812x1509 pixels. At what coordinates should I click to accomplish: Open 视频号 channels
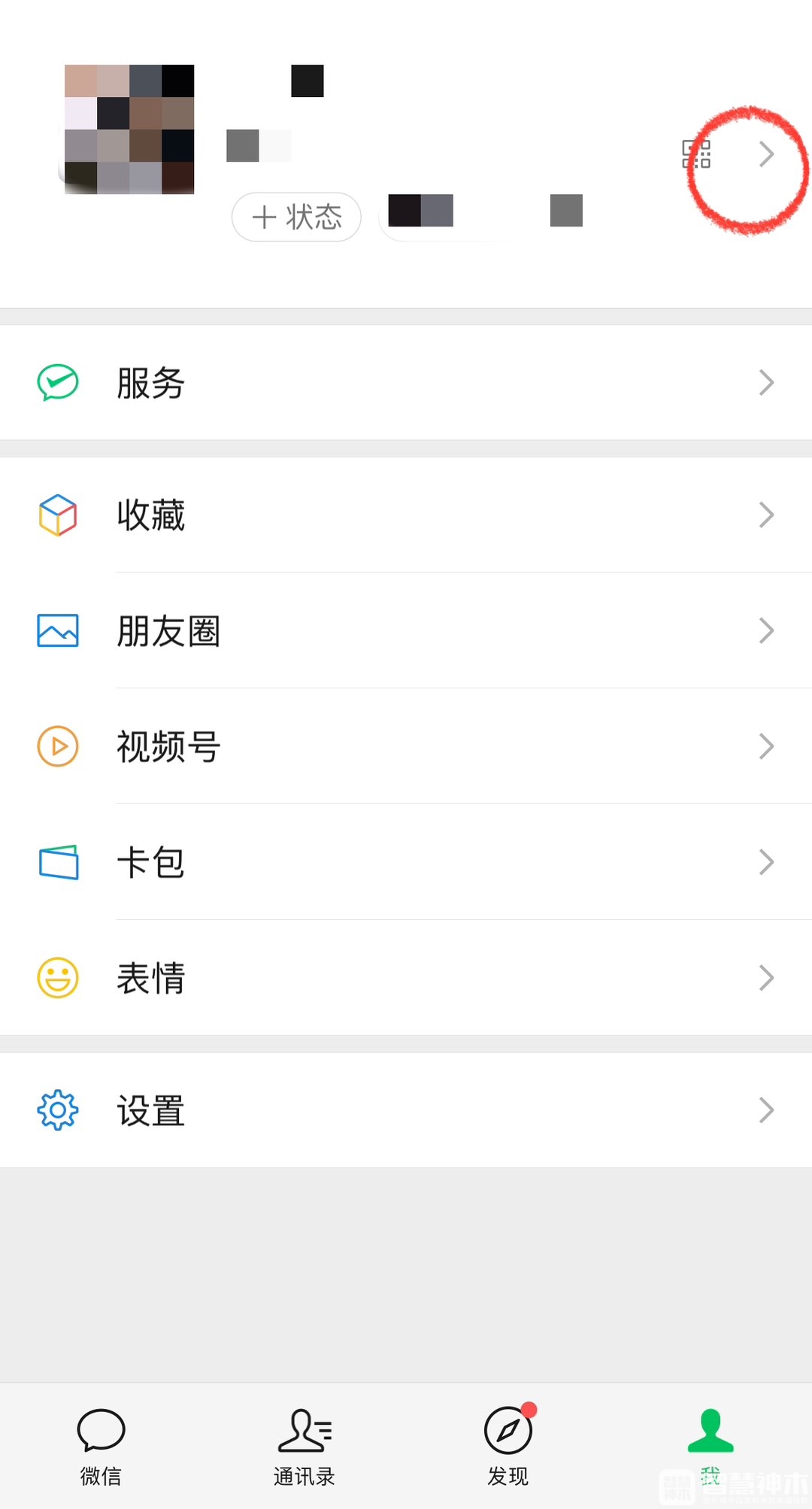click(406, 746)
